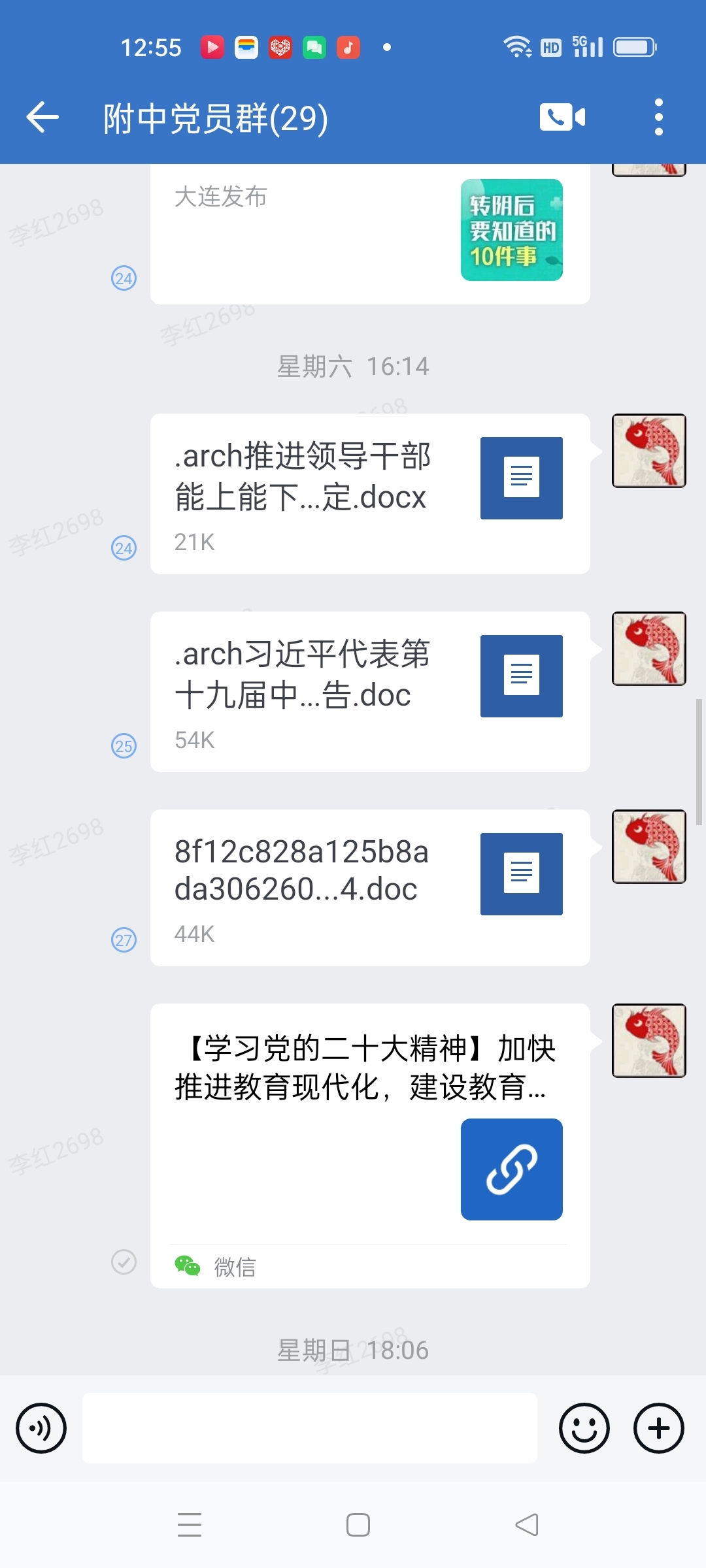
Task: View read count 27 of 8f12c828 file
Action: pos(124,940)
